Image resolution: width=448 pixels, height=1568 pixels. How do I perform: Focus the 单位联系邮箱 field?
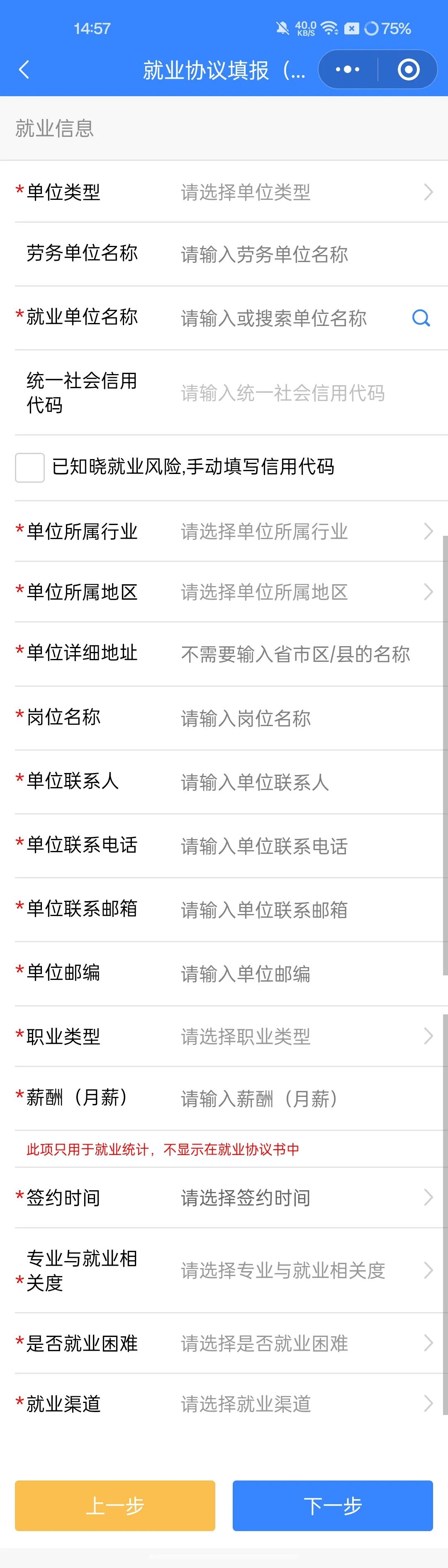[304, 910]
